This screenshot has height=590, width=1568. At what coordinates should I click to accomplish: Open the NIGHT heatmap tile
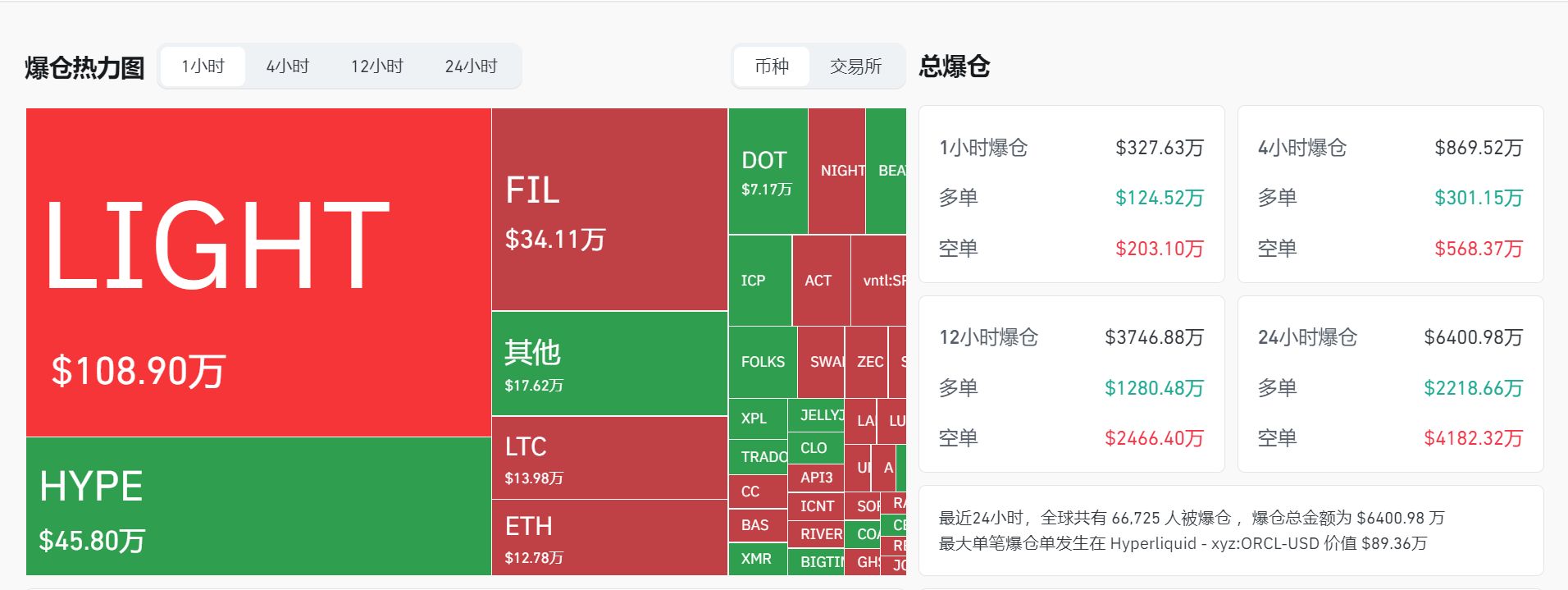(x=836, y=171)
